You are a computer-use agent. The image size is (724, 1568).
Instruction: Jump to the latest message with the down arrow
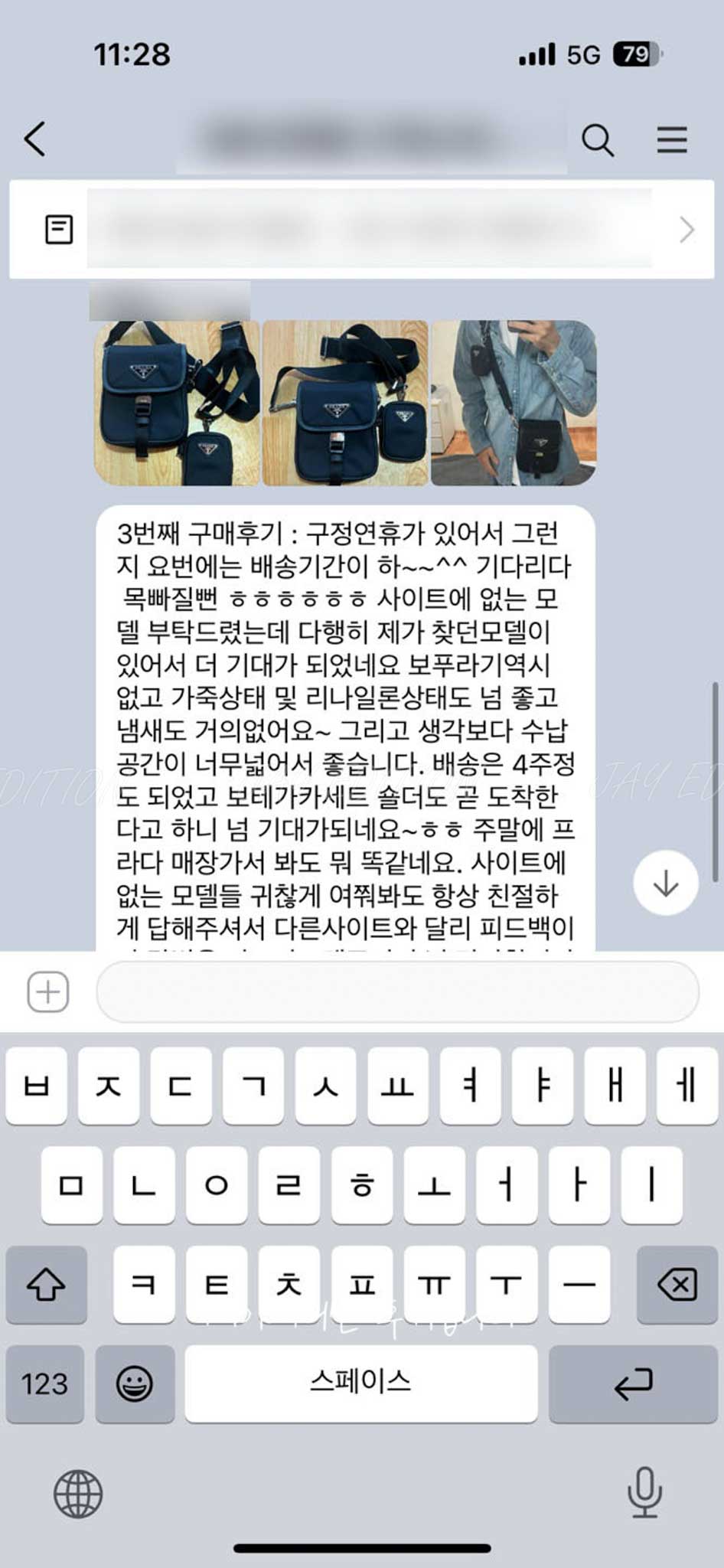(x=665, y=883)
